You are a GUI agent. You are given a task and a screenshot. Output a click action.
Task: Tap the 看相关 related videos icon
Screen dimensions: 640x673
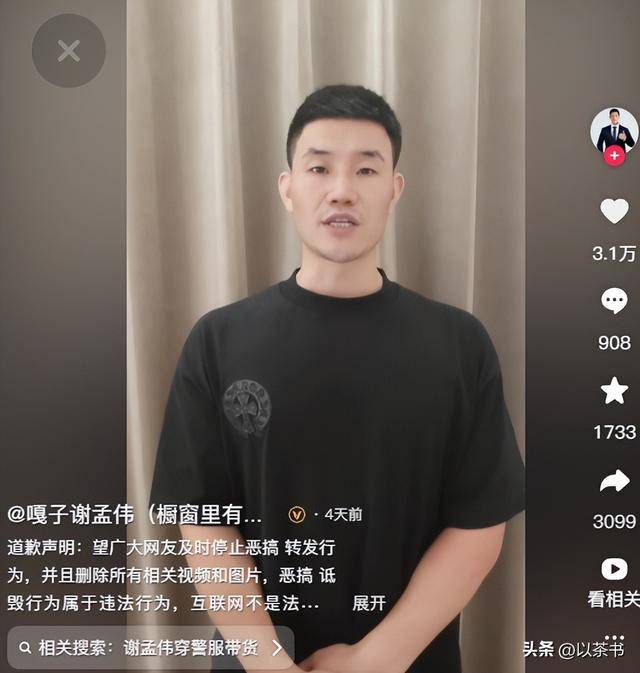(x=613, y=570)
